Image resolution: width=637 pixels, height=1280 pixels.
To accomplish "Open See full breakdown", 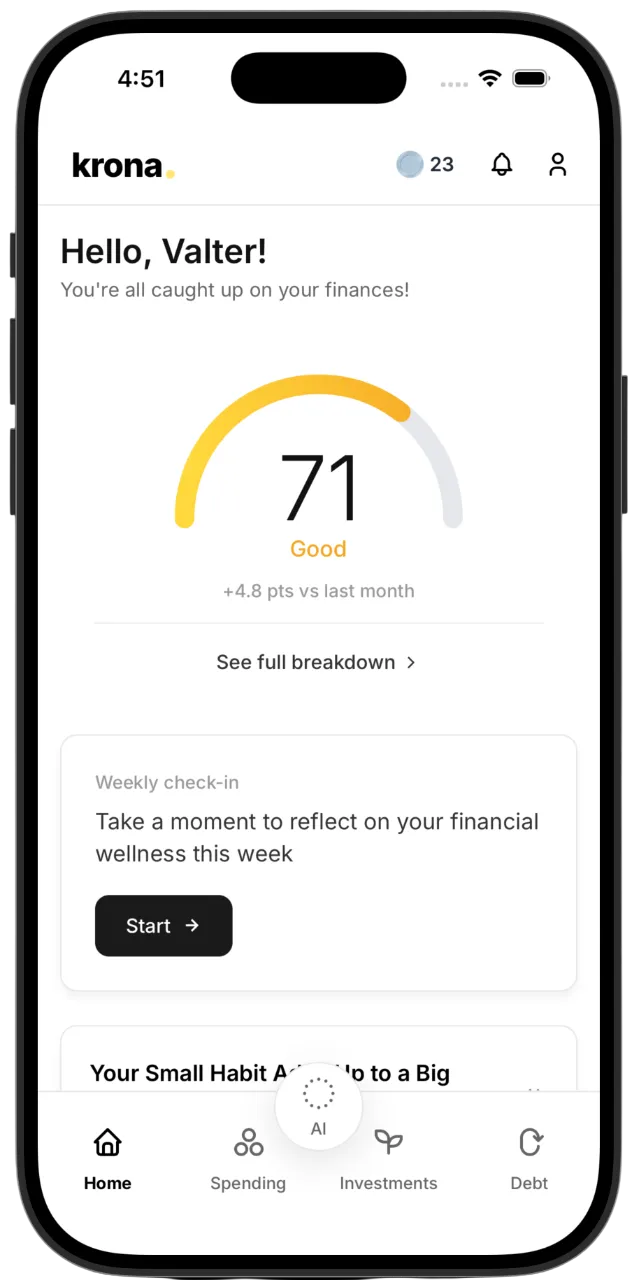I will coord(317,662).
